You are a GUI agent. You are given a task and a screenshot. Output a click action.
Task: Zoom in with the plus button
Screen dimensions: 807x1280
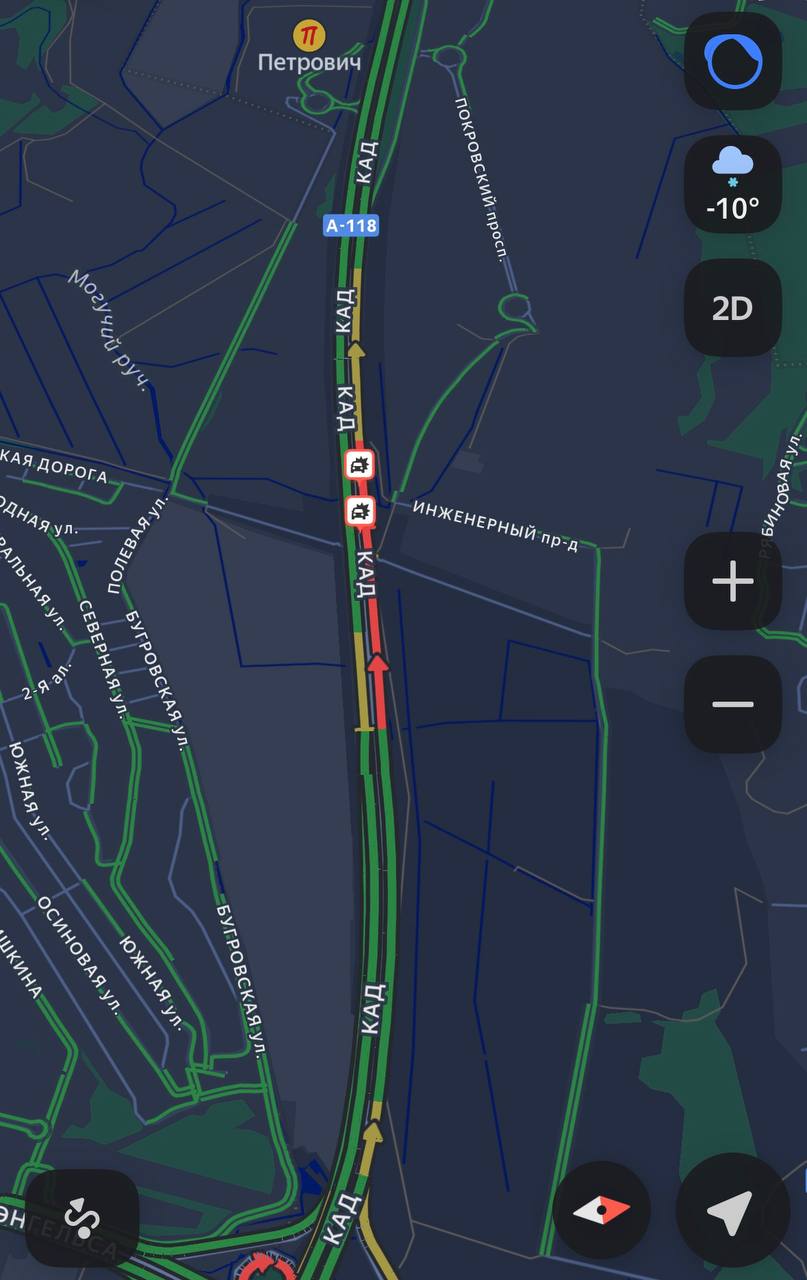(x=732, y=581)
